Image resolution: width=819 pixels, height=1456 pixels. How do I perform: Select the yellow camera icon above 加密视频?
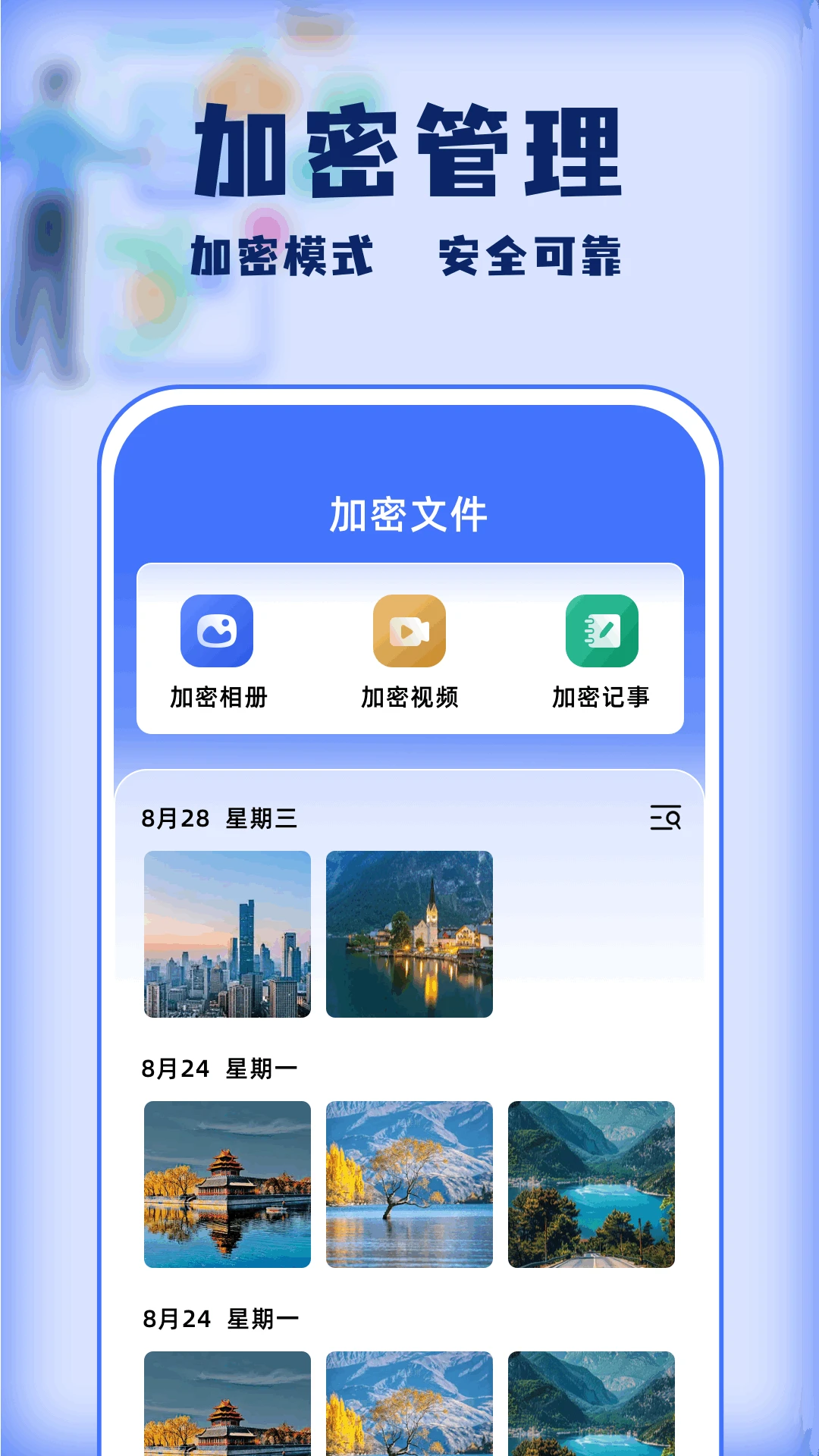409,633
